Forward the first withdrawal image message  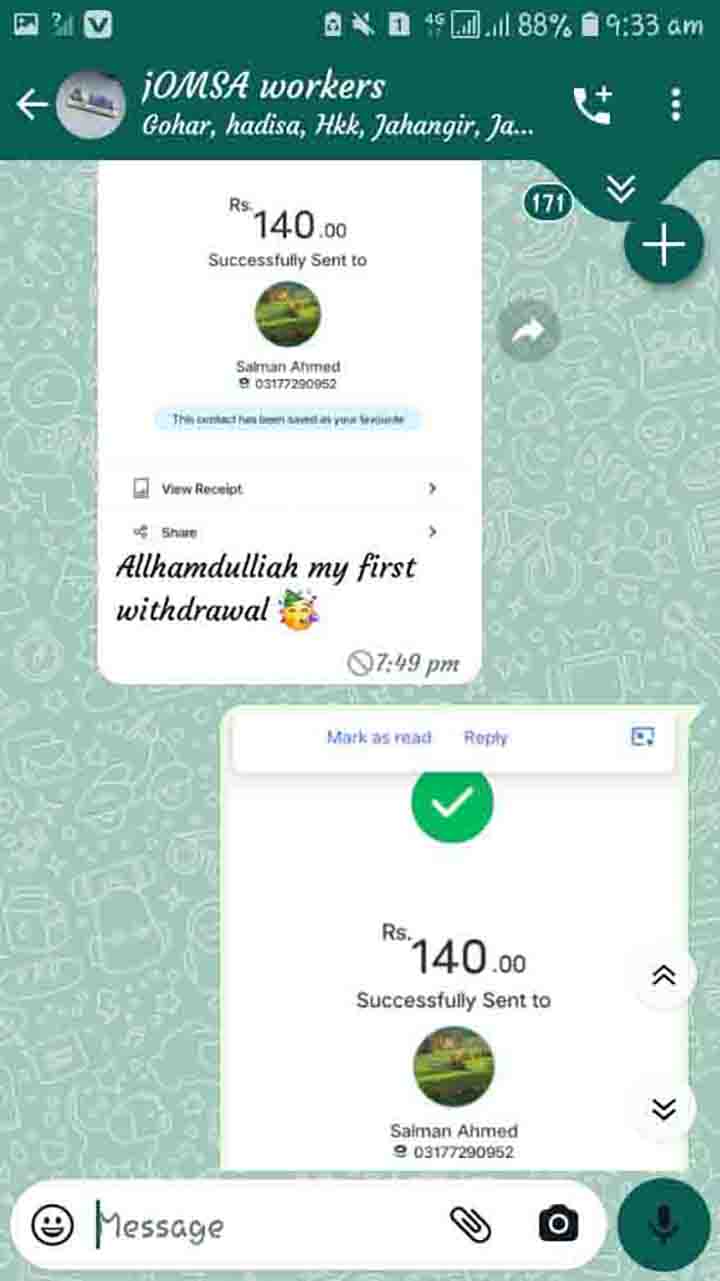(x=528, y=332)
